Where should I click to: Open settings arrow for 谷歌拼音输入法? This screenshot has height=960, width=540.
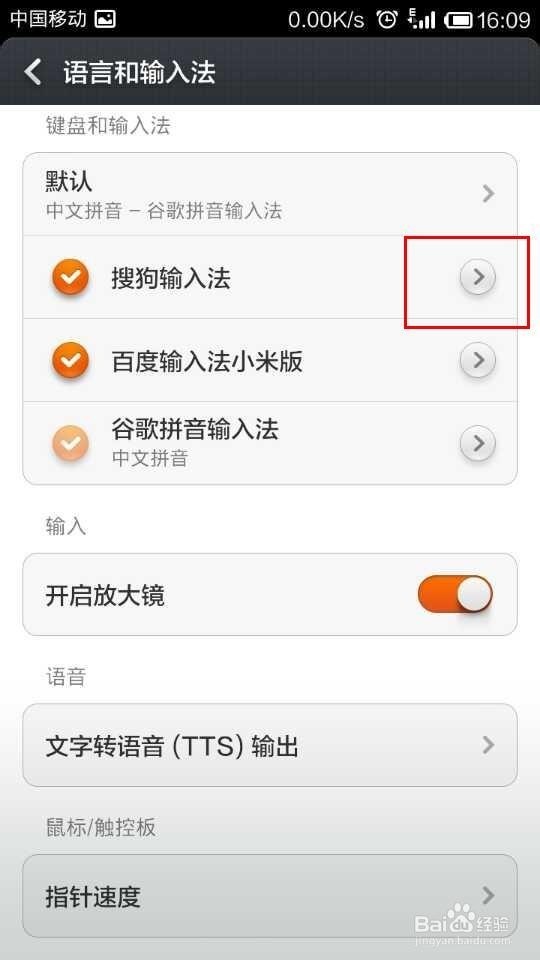tap(478, 443)
